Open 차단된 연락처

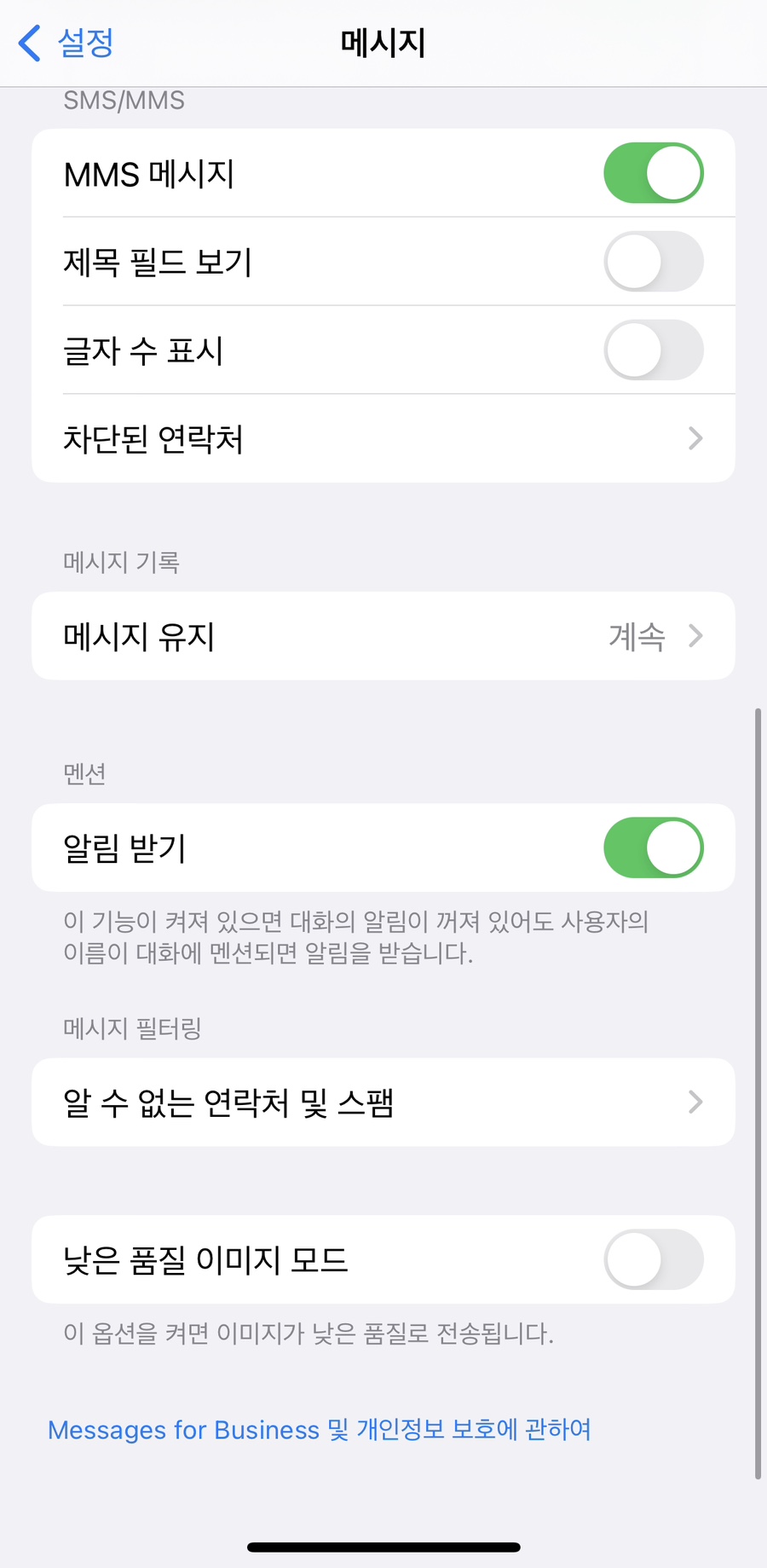[383, 439]
